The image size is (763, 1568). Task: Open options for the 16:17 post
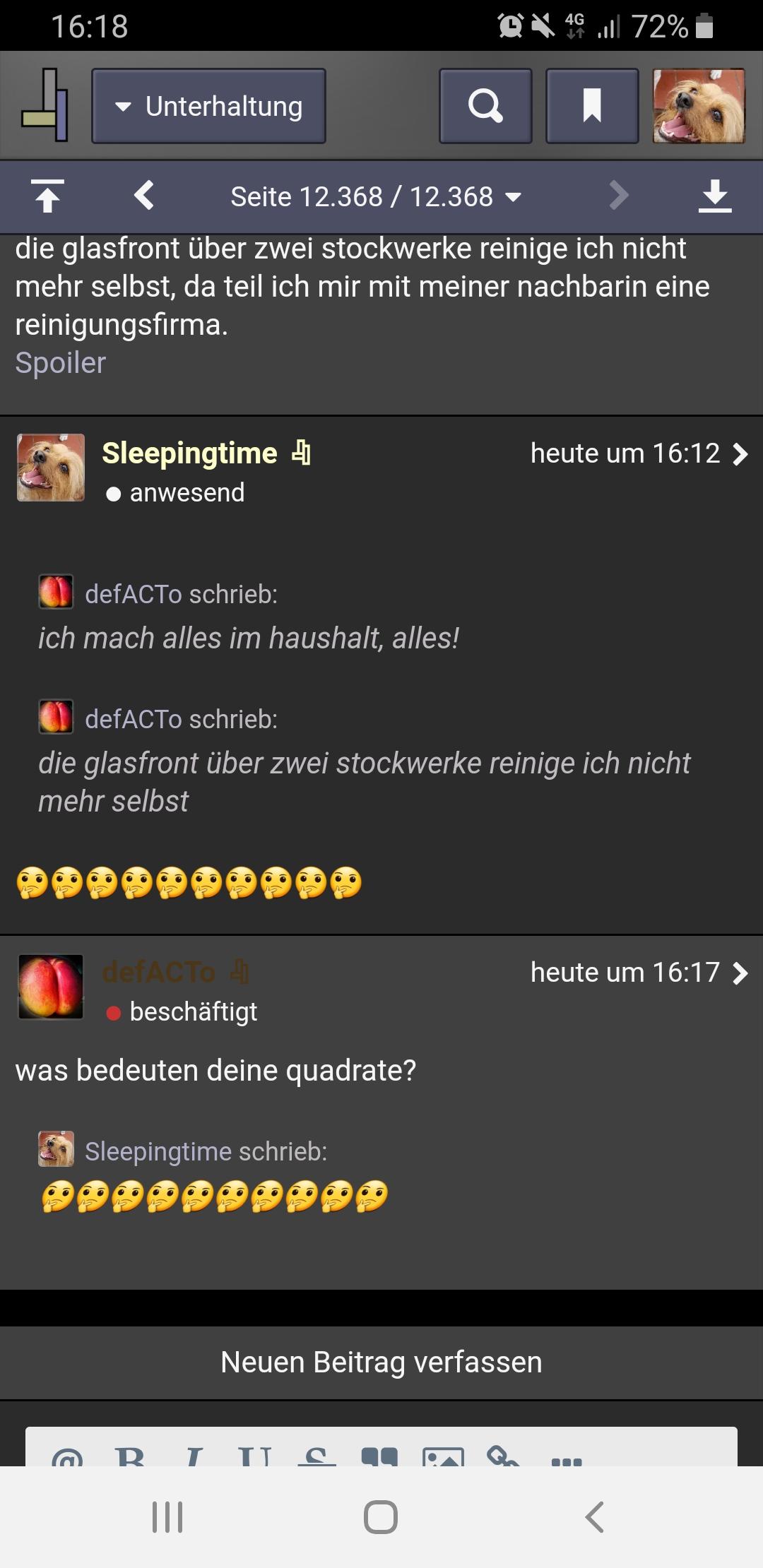pyautogui.click(x=740, y=973)
